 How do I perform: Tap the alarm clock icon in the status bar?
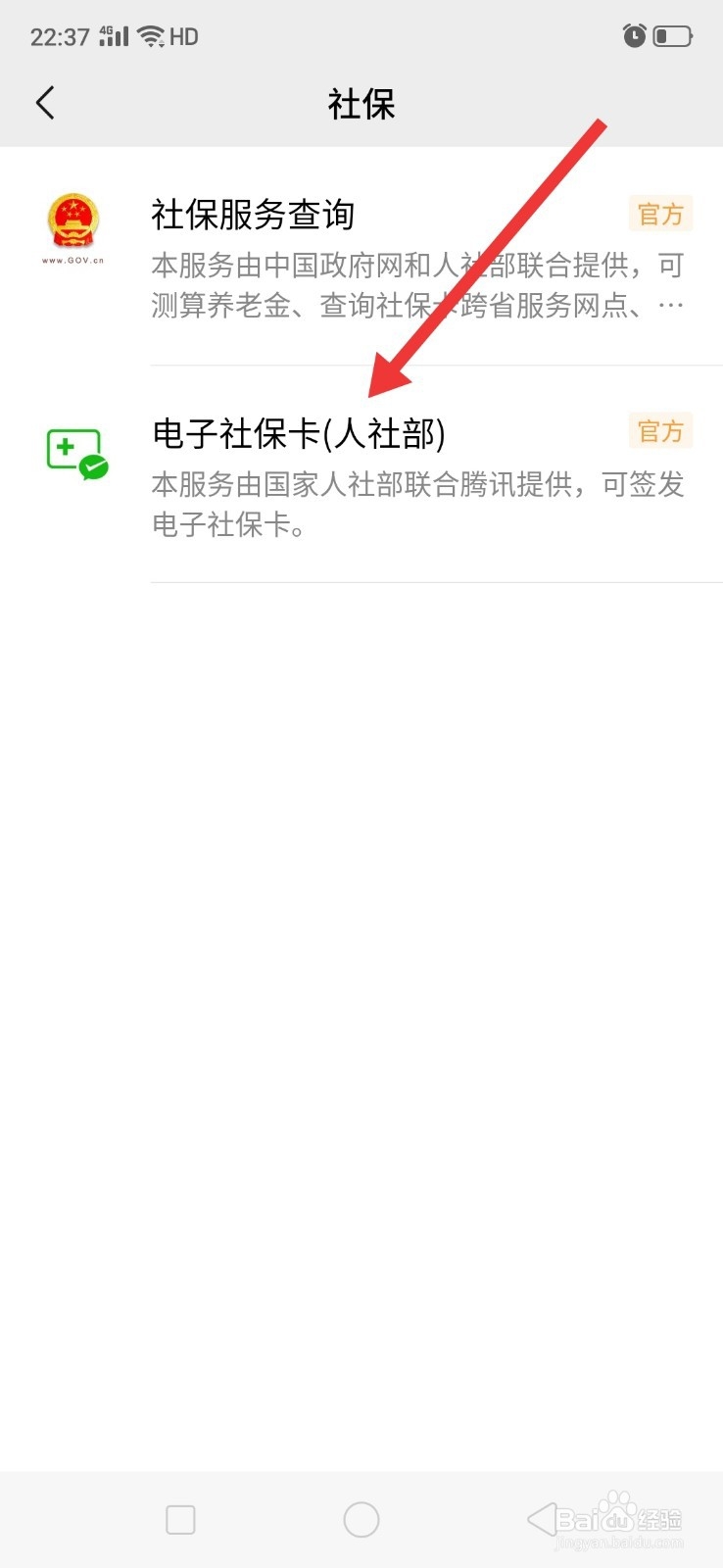pyautogui.click(x=634, y=35)
